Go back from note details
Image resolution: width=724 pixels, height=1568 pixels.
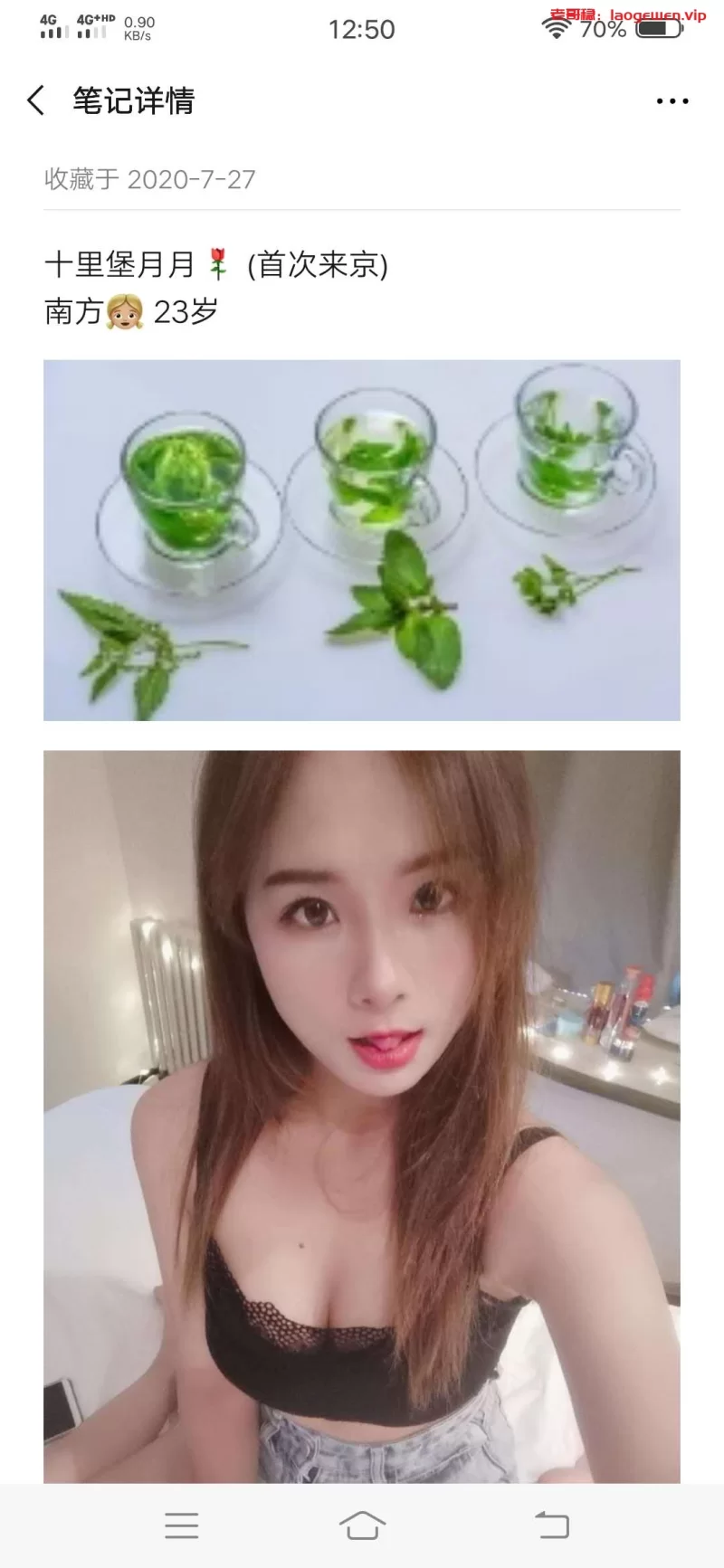(x=36, y=100)
